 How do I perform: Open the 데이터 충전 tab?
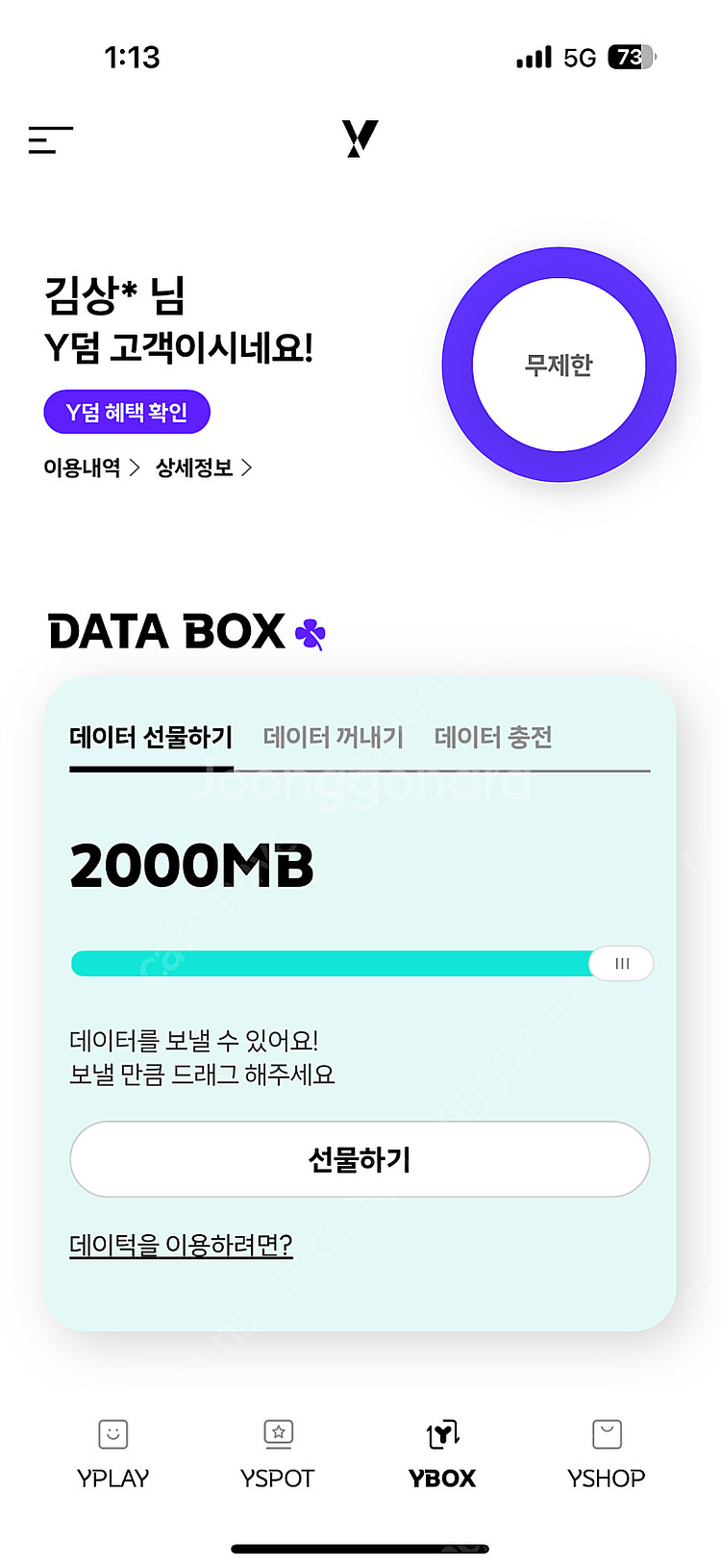click(492, 736)
